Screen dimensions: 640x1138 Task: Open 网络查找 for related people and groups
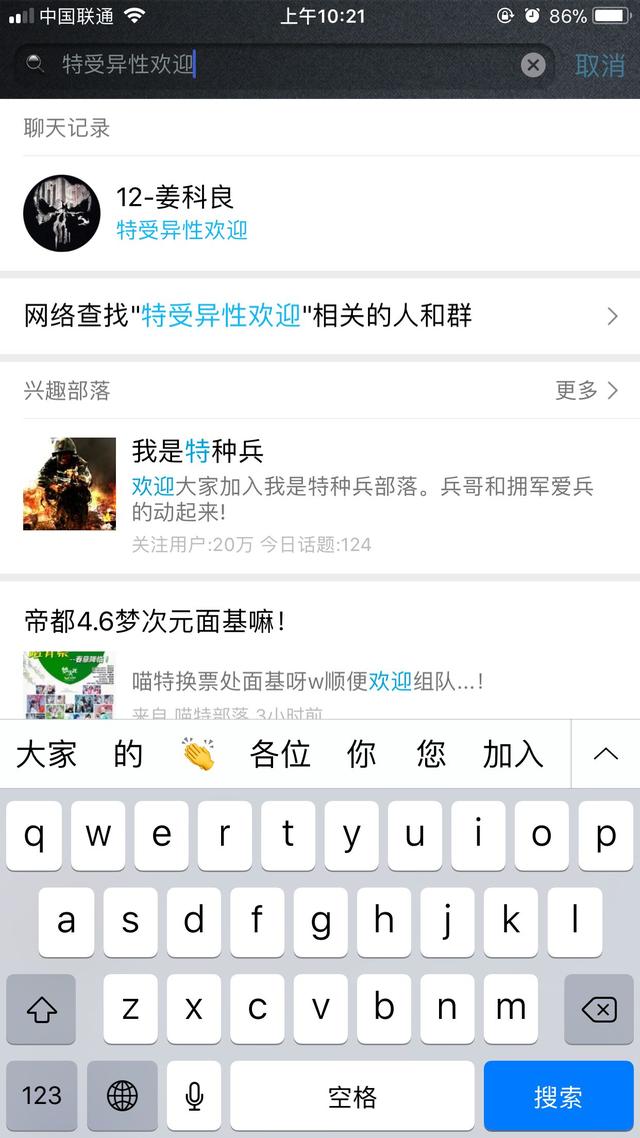320,317
